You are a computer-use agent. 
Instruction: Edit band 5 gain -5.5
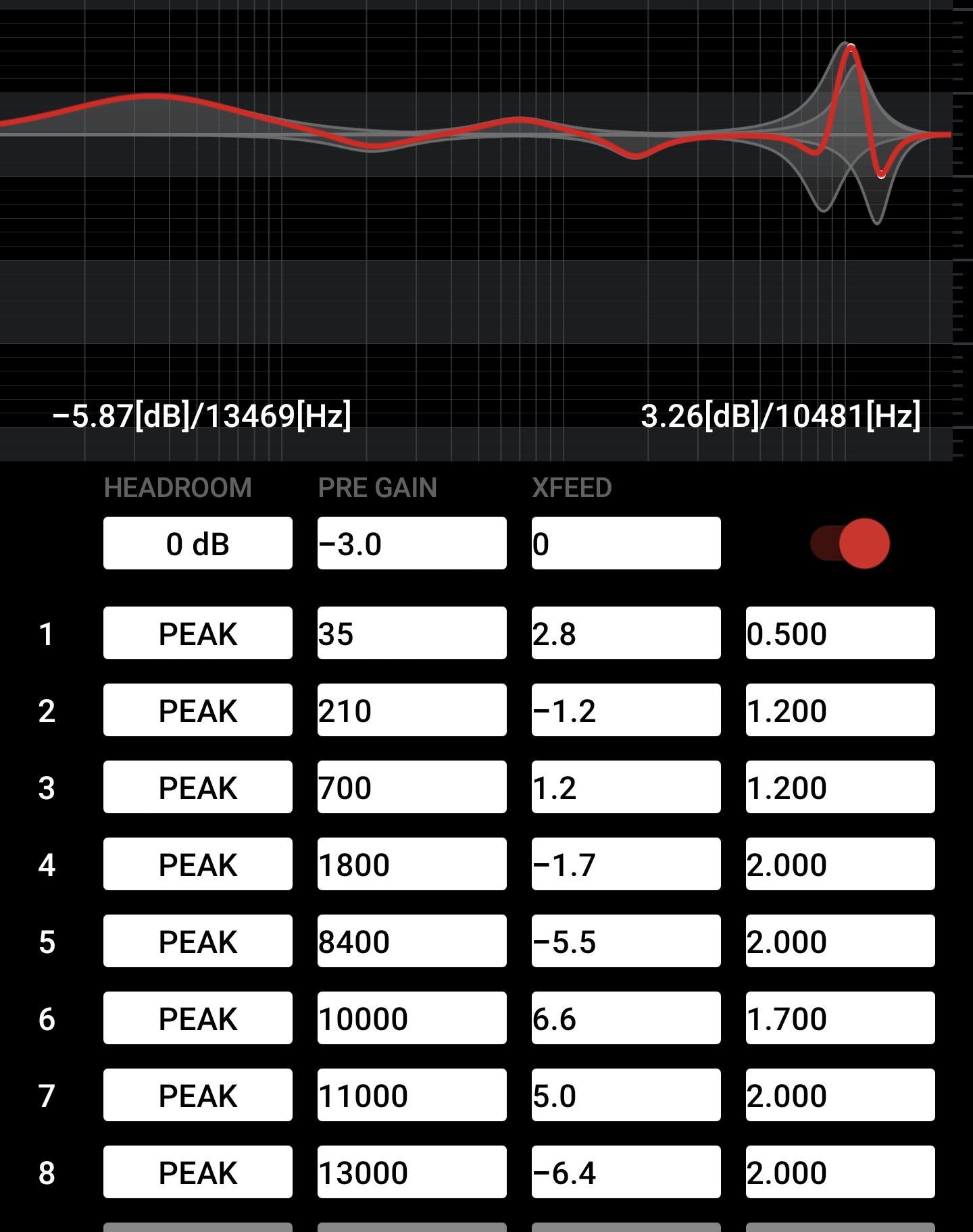pos(626,942)
